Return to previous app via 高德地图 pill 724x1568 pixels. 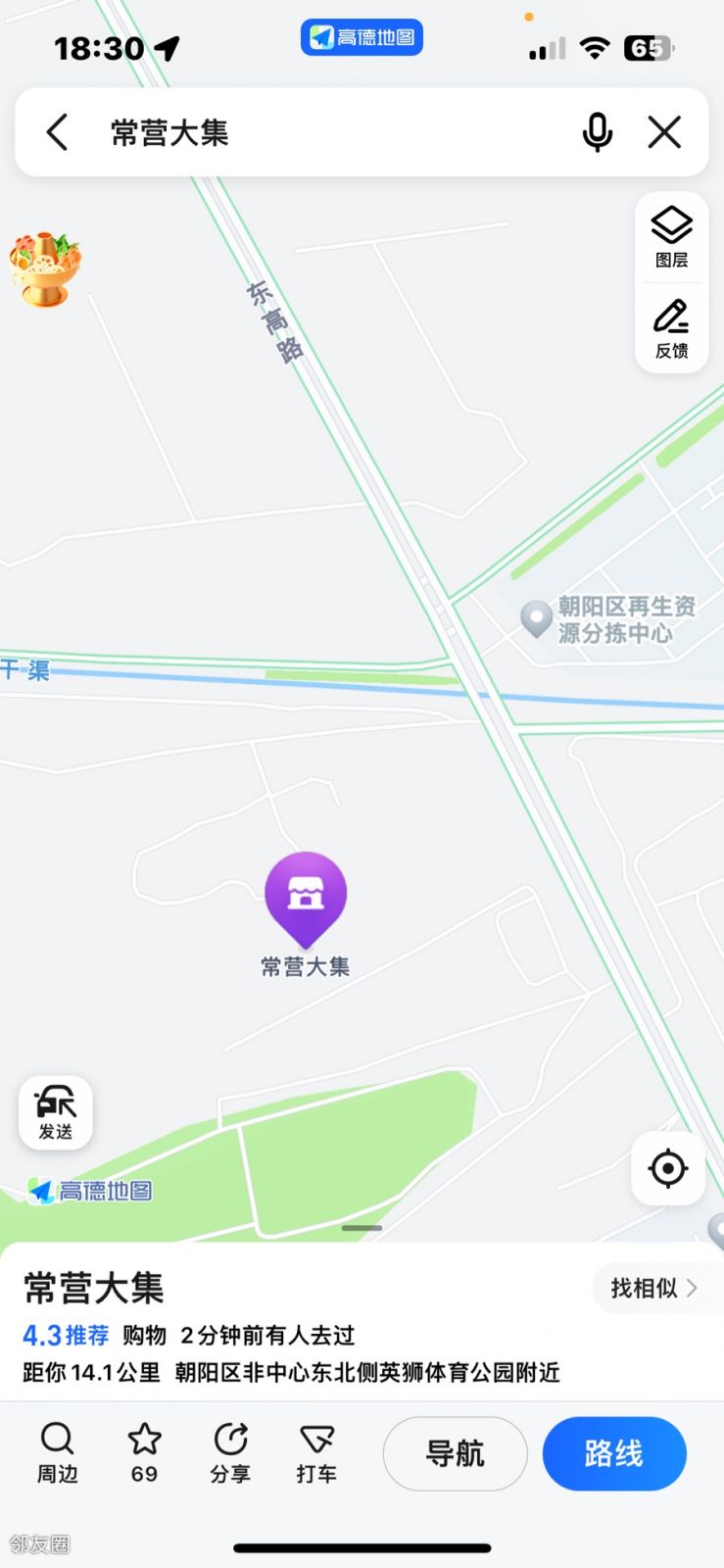click(362, 37)
